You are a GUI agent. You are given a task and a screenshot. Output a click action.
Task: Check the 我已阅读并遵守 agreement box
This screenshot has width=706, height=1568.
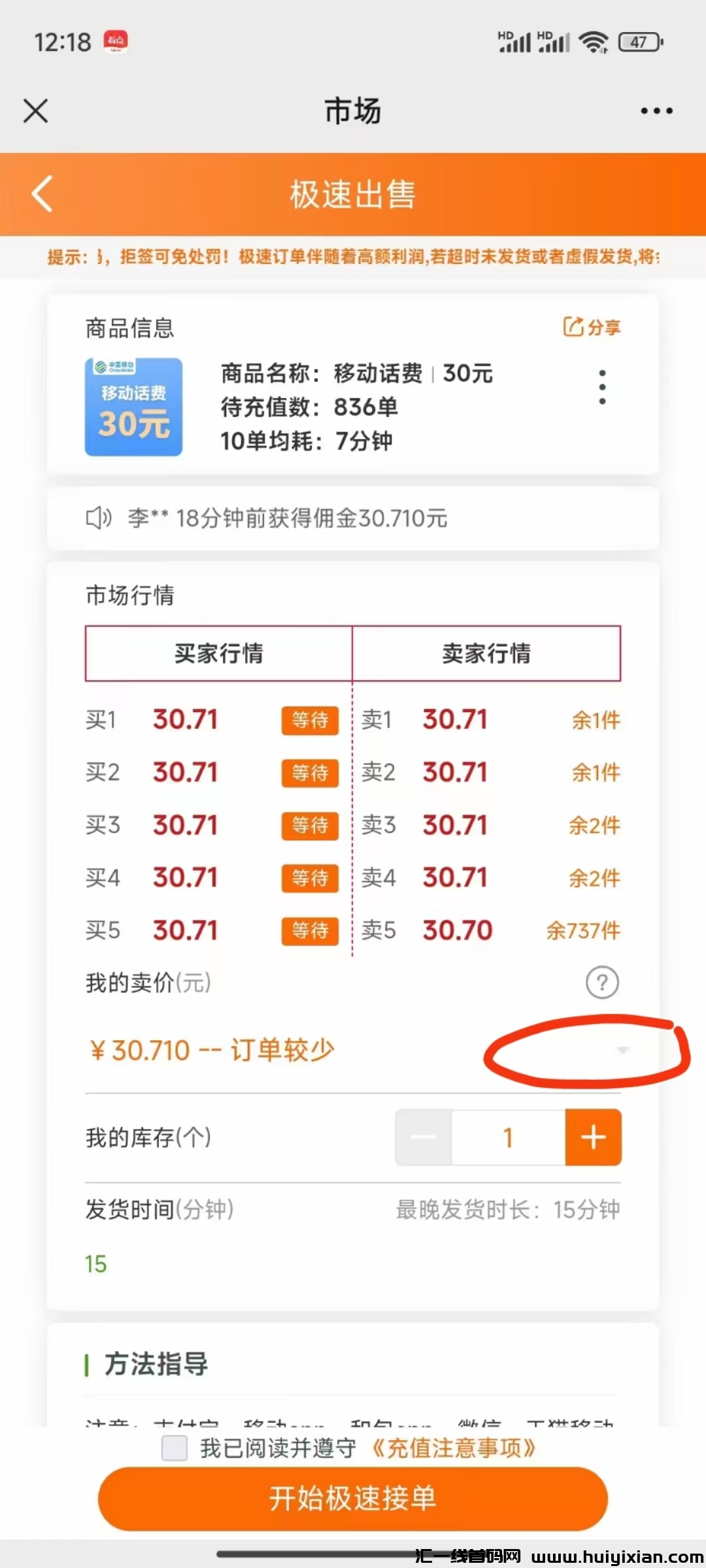click(x=175, y=1448)
